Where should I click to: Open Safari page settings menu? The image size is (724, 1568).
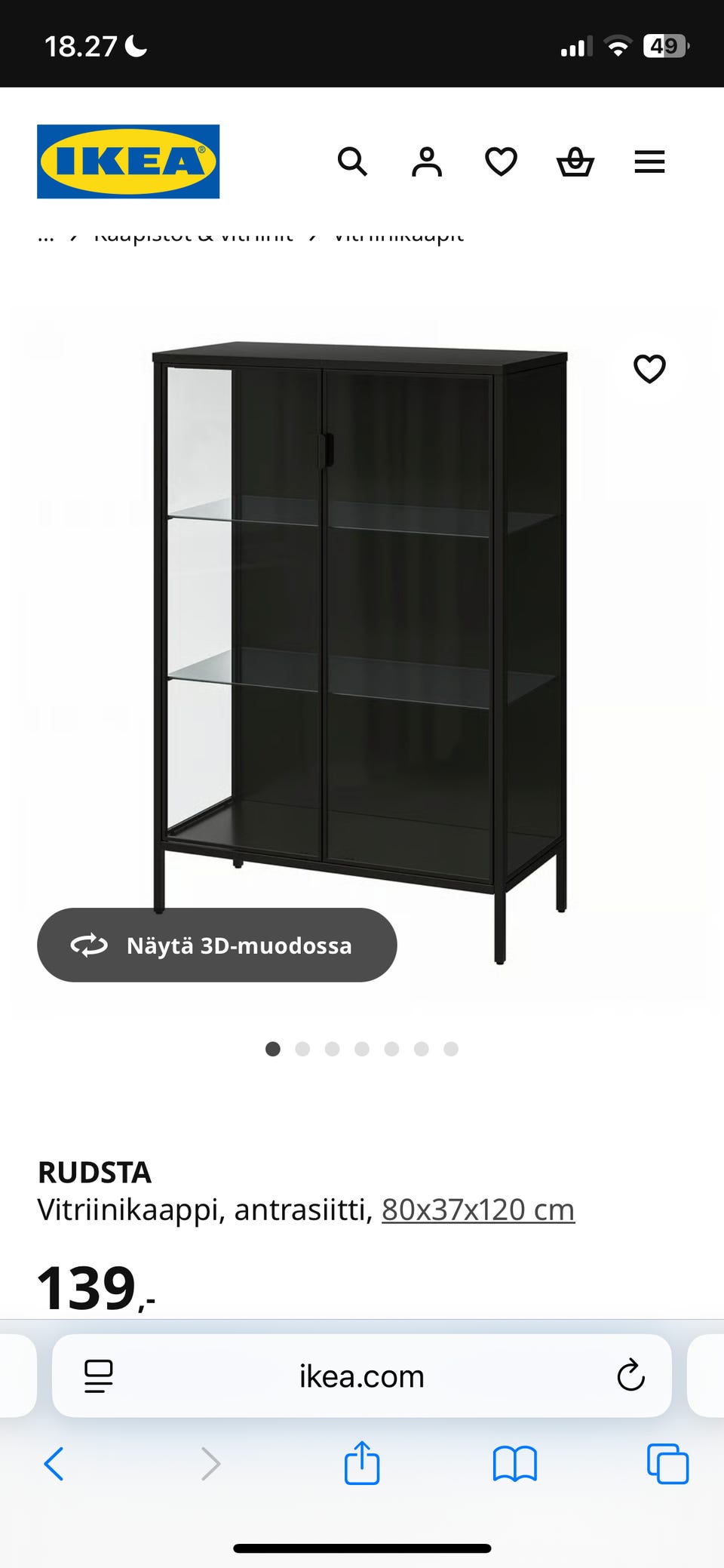coord(99,1376)
